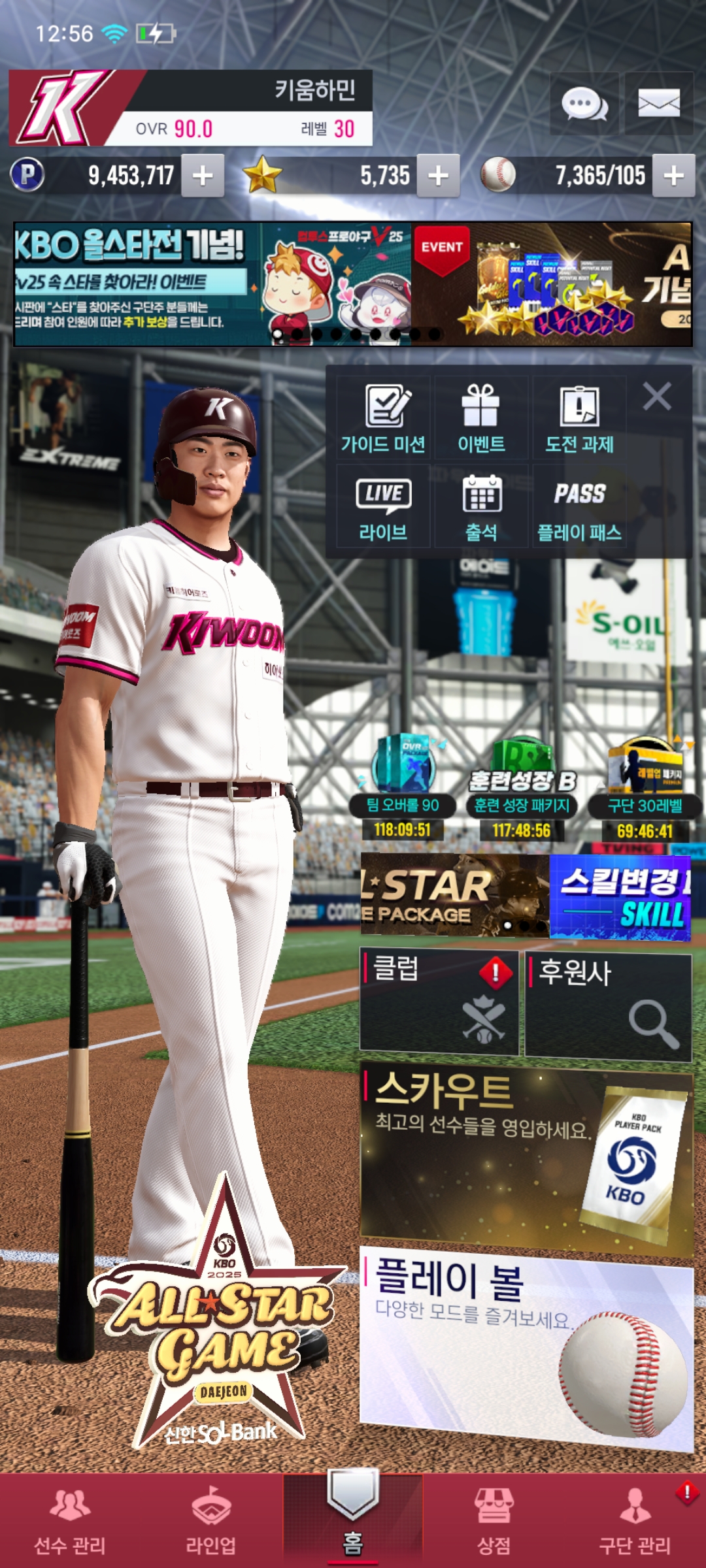The image size is (706, 1568).
Task: Open the 클럽 card
Action: (x=439, y=1003)
